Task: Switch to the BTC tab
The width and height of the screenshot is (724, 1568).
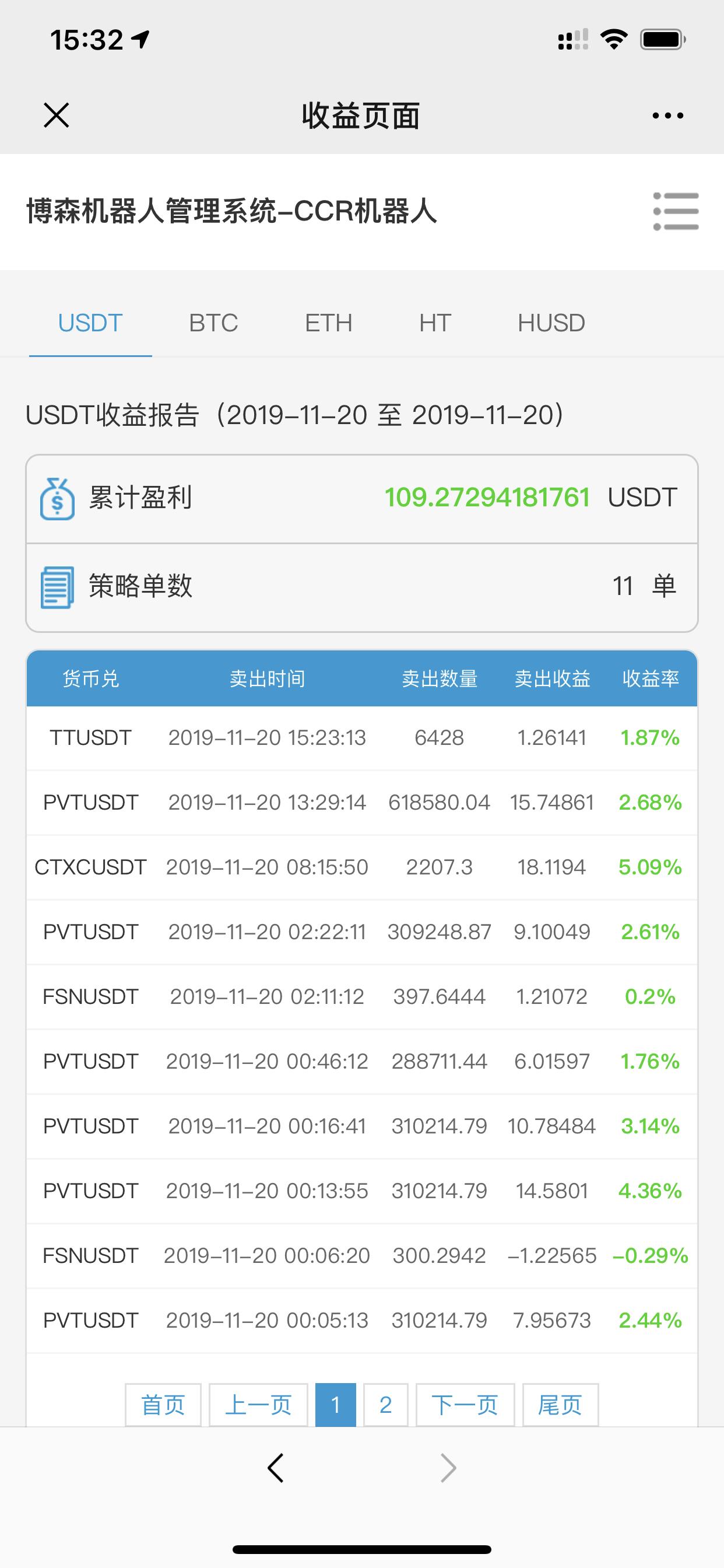Action: pyautogui.click(x=213, y=323)
